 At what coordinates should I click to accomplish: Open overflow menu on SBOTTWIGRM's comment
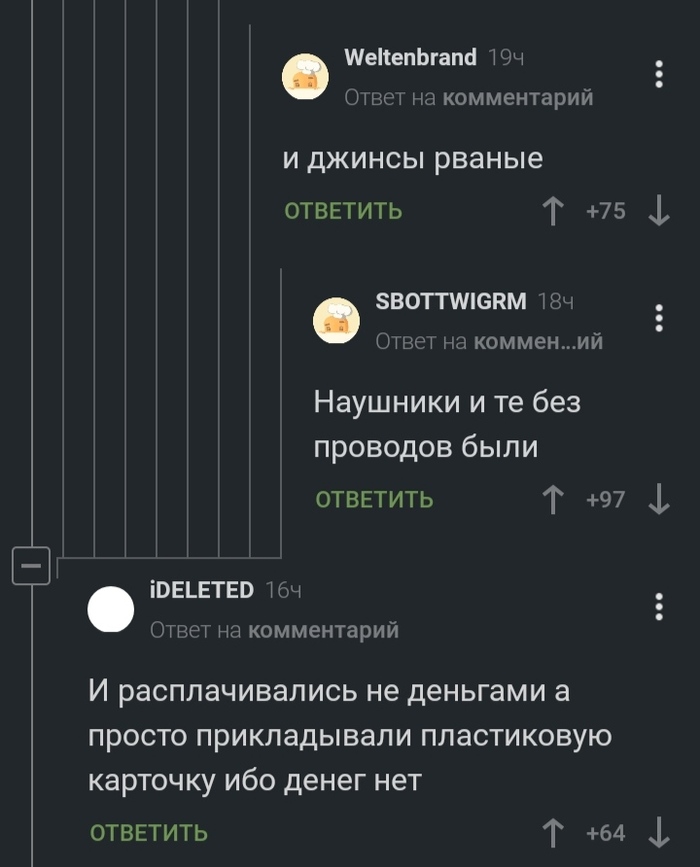[658, 317]
